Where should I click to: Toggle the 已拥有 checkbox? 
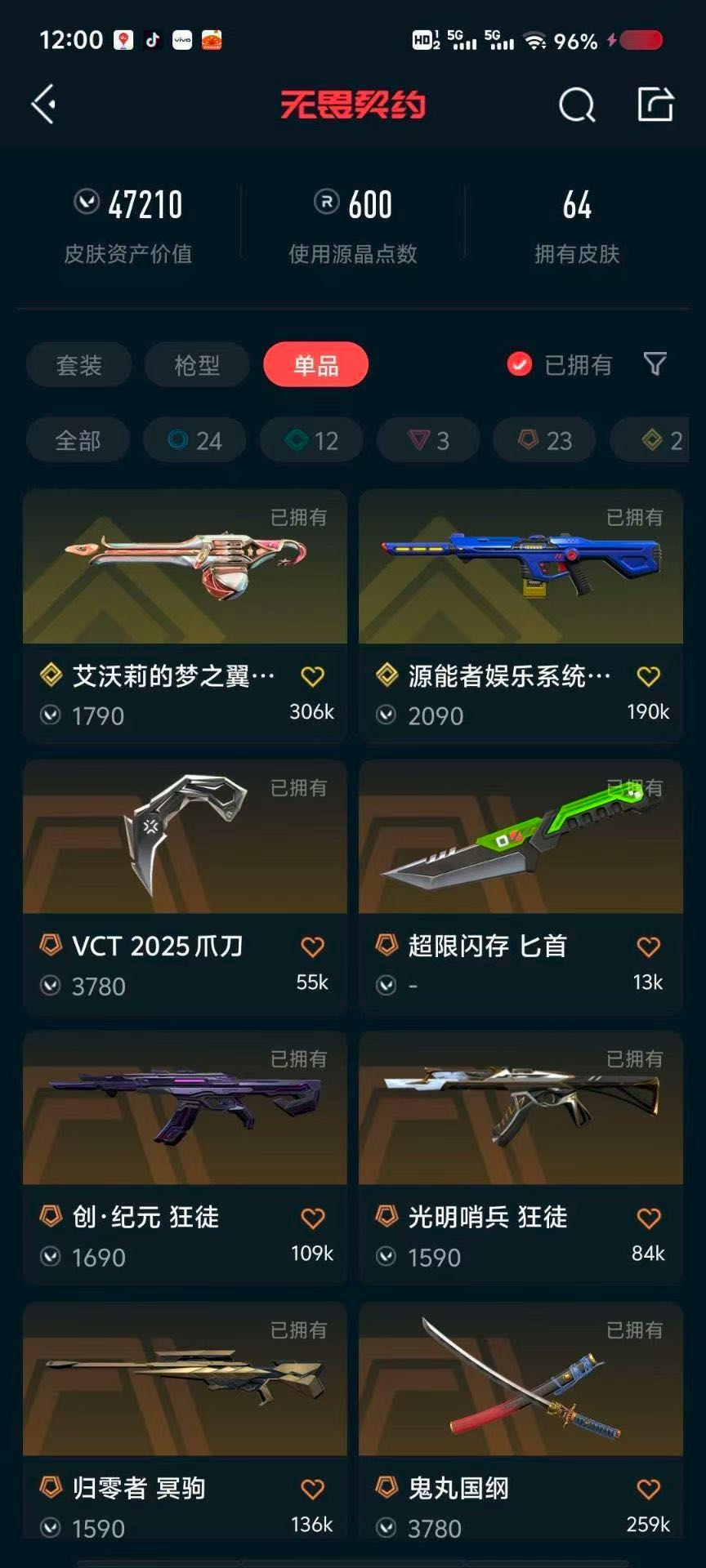pos(520,364)
